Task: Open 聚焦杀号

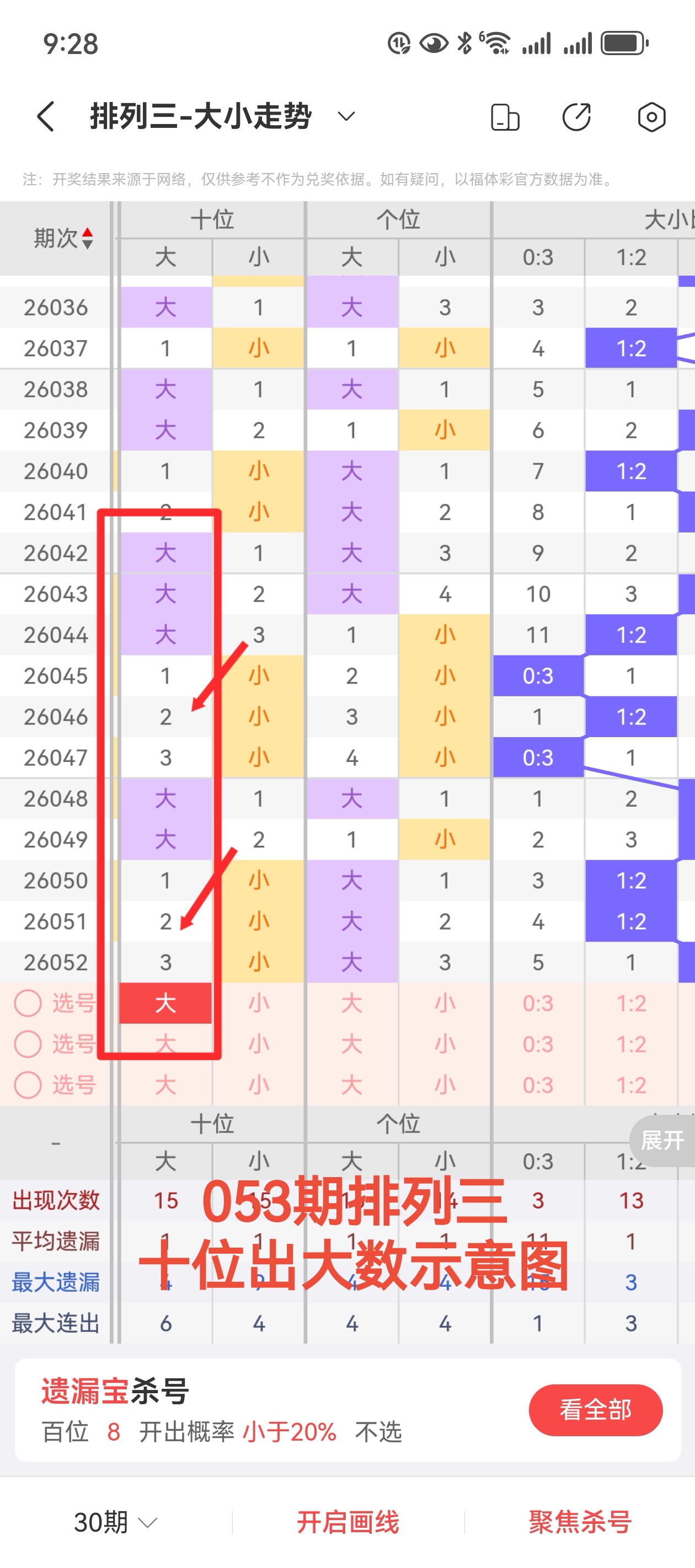Action: [579, 1522]
